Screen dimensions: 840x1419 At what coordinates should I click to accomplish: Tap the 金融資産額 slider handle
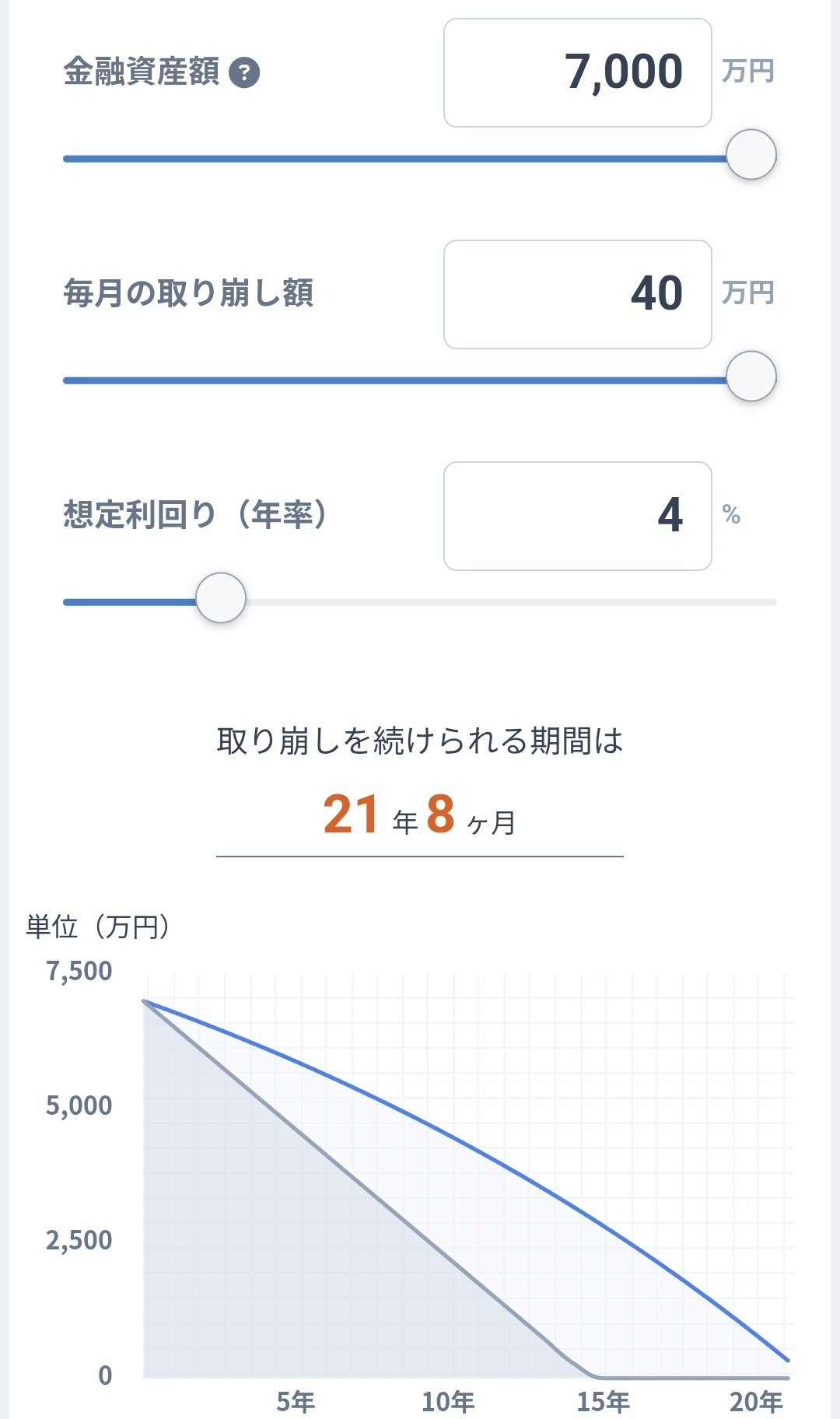tap(751, 155)
